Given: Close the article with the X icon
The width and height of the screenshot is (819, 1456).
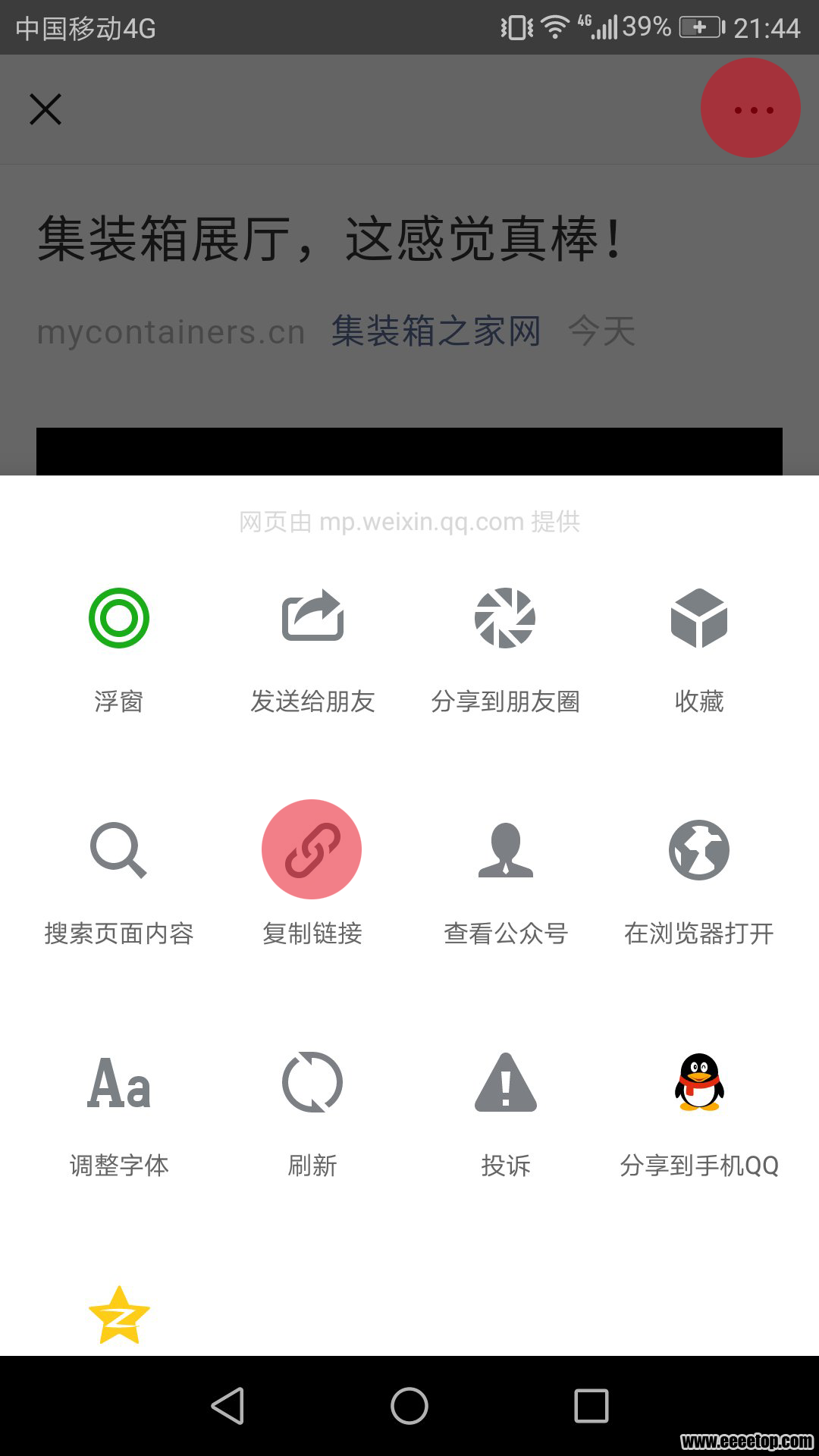Looking at the screenshot, I should [45, 109].
